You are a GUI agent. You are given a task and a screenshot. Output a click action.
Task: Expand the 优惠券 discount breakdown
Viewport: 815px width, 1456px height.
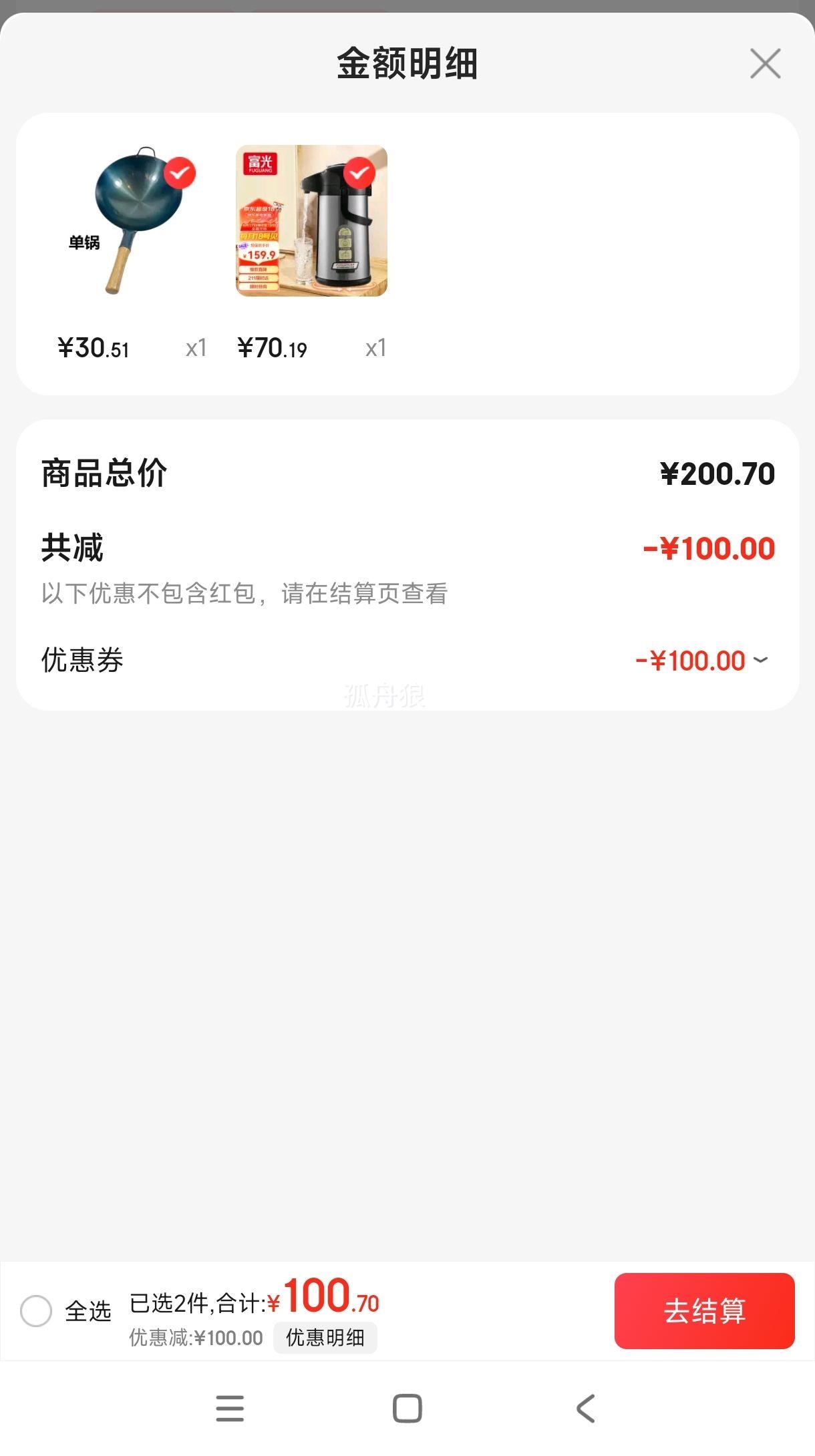pos(760,661)
